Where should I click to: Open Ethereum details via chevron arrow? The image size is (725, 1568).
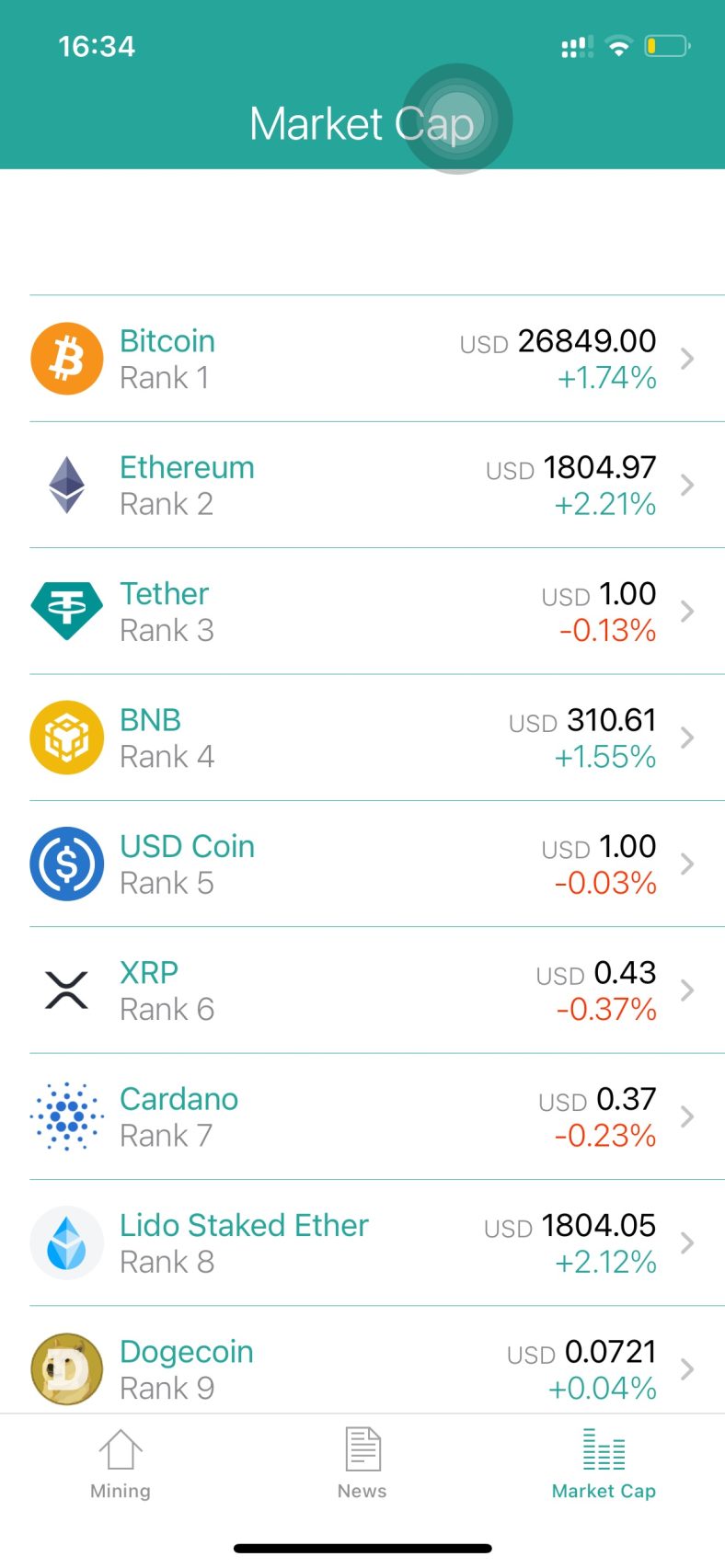(x=686, y=485)
